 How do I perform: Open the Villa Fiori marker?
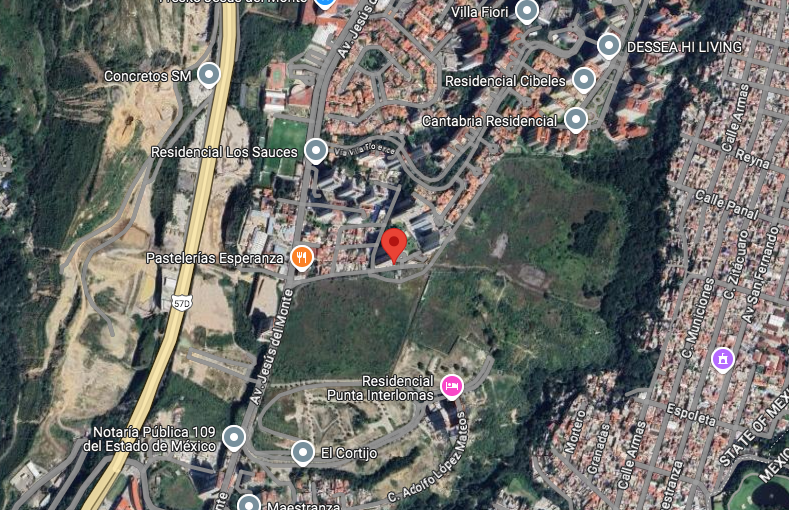pos(527,11)
